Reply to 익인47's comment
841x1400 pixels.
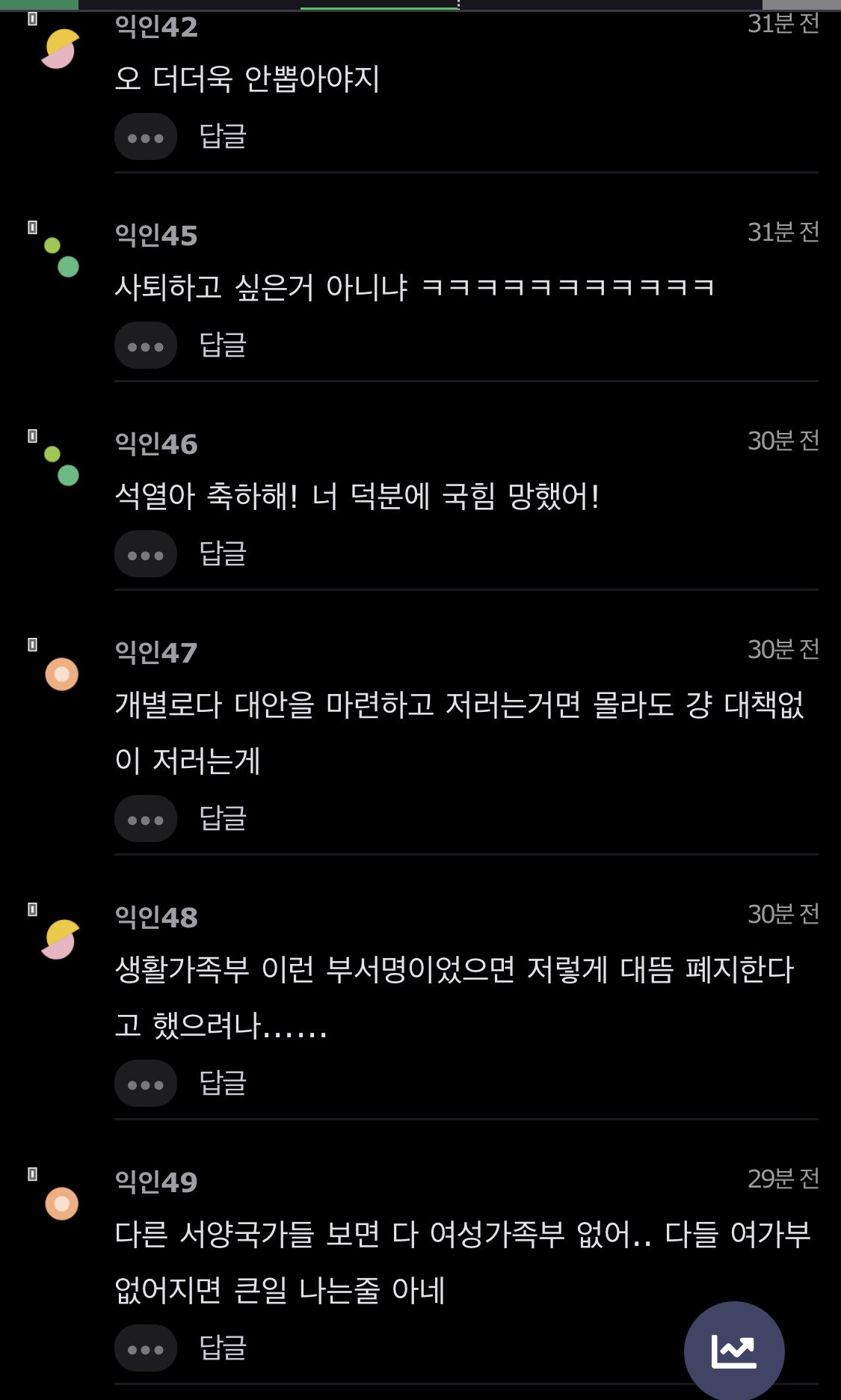click(x=223, y=818)
